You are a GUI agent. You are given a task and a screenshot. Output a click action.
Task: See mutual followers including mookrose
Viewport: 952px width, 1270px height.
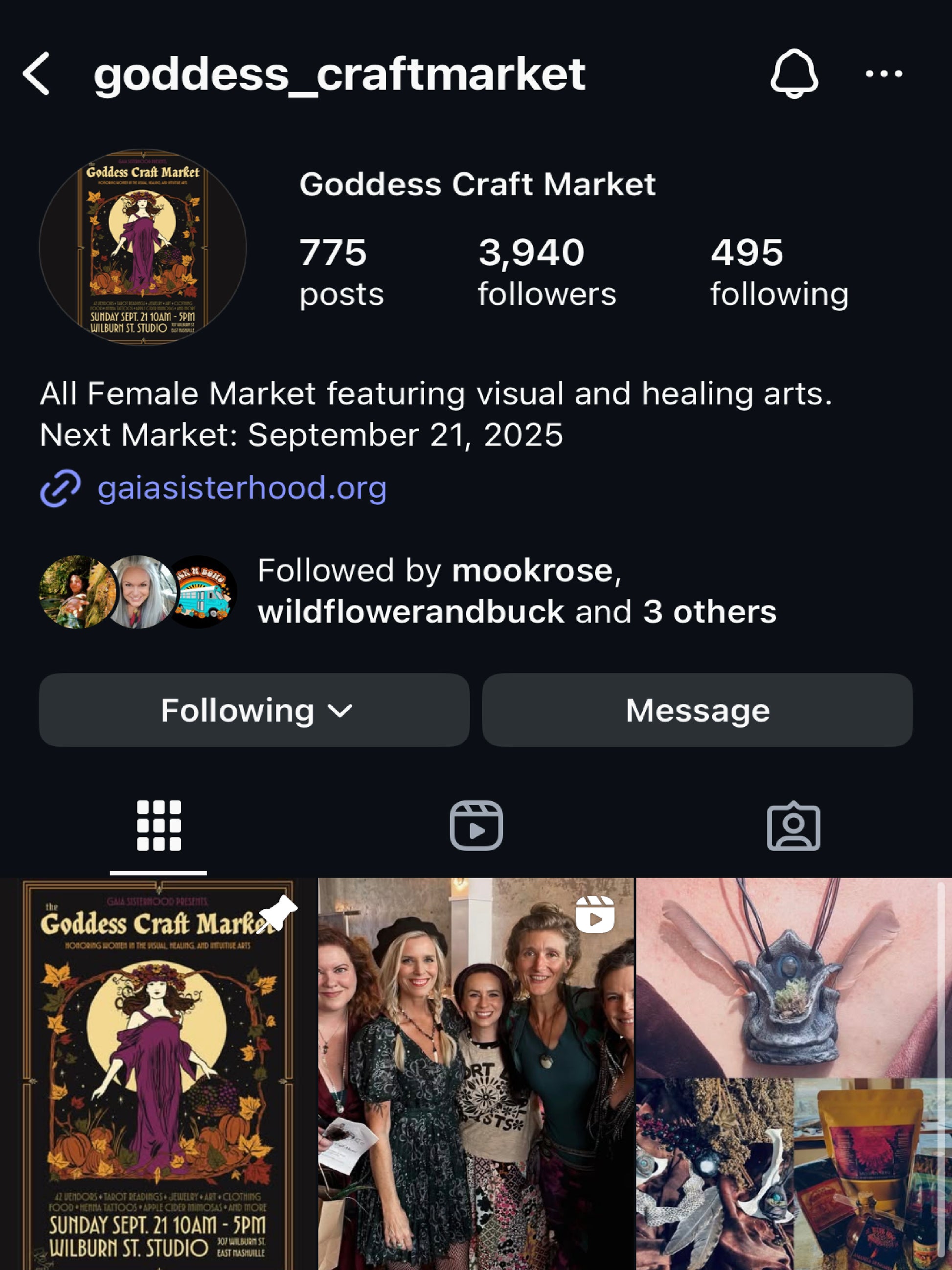pos(517,591)
